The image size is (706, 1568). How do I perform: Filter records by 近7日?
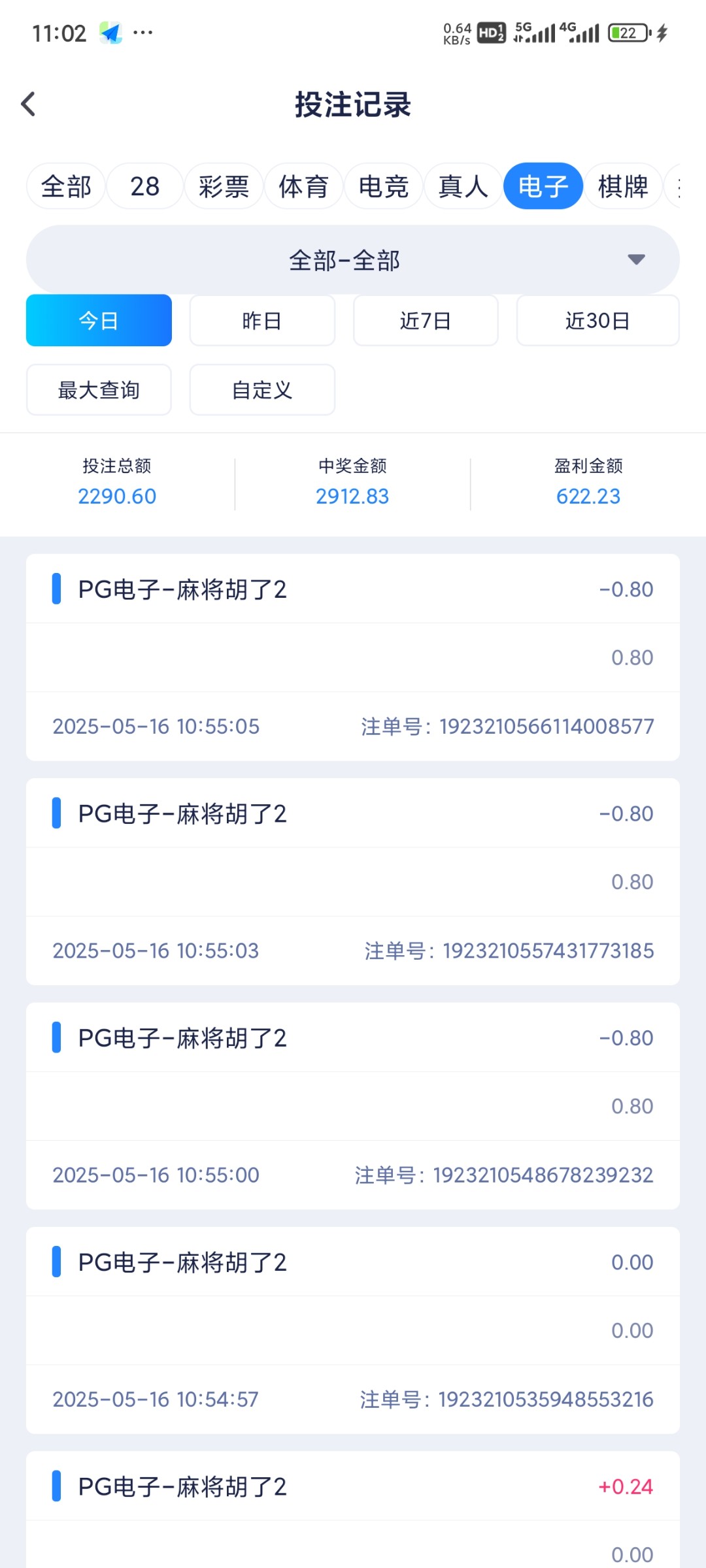(x=426, y=321)
